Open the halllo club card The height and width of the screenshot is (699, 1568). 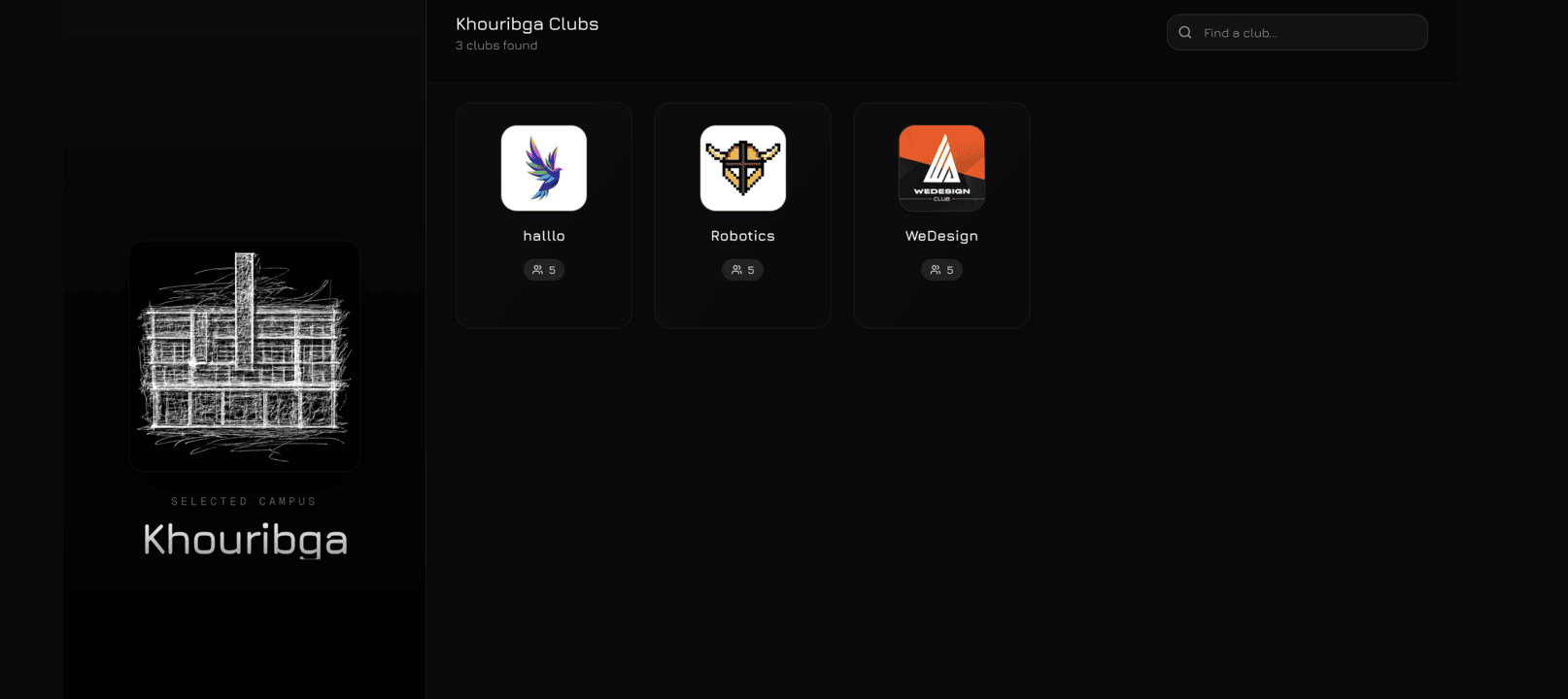[544, 215]
